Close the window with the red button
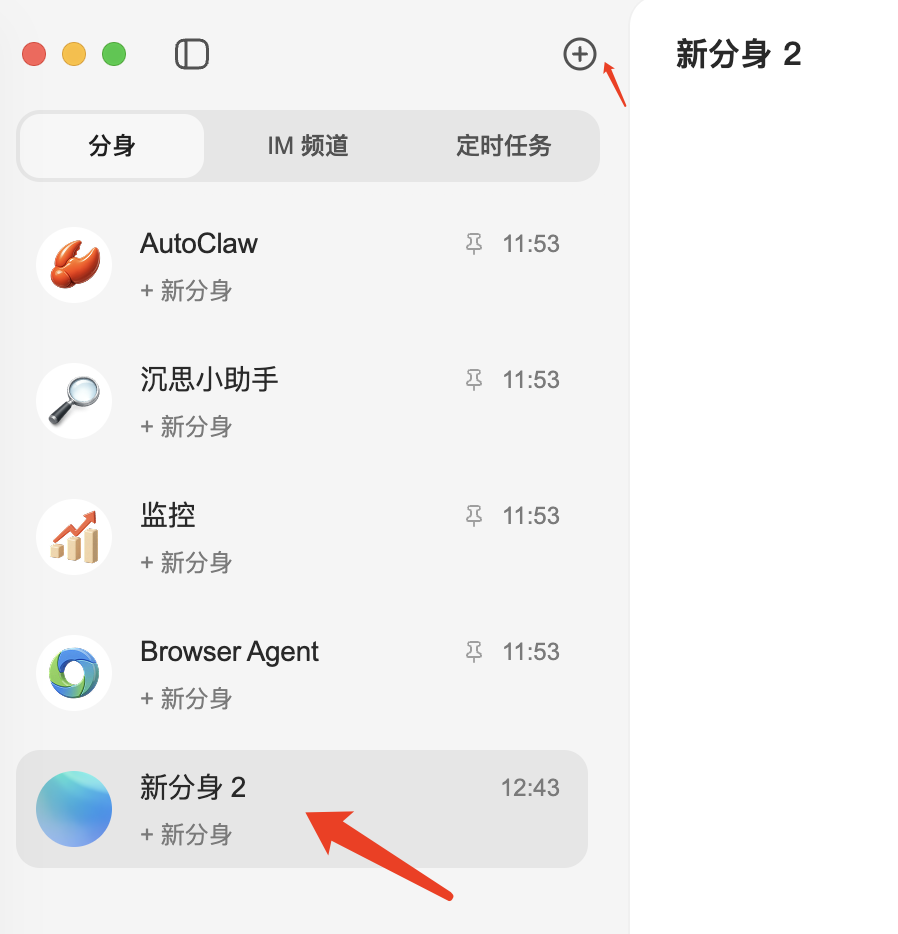898x934 pixels. pyautogui.click(x=34, y=54)
